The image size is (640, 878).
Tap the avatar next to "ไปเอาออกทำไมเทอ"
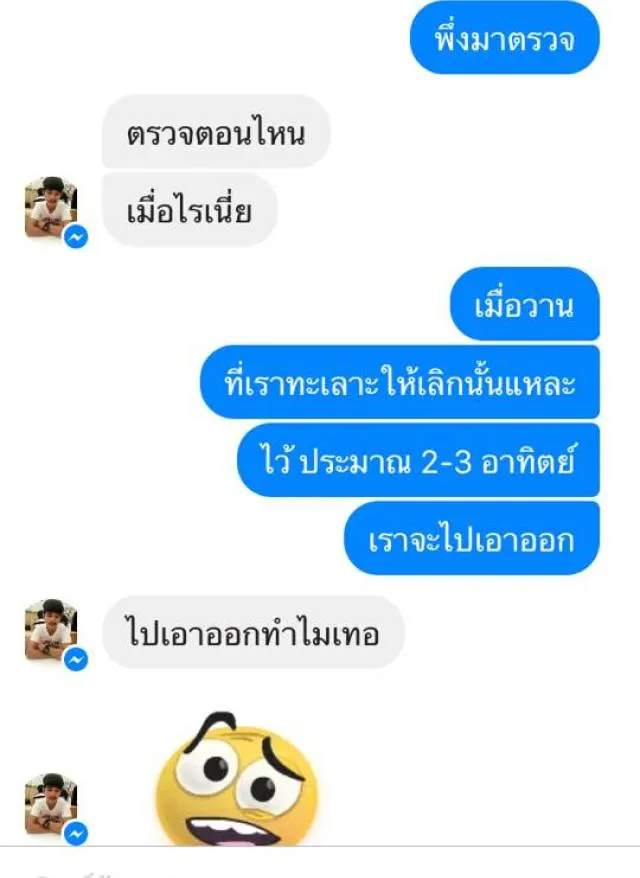click(51, 630)
